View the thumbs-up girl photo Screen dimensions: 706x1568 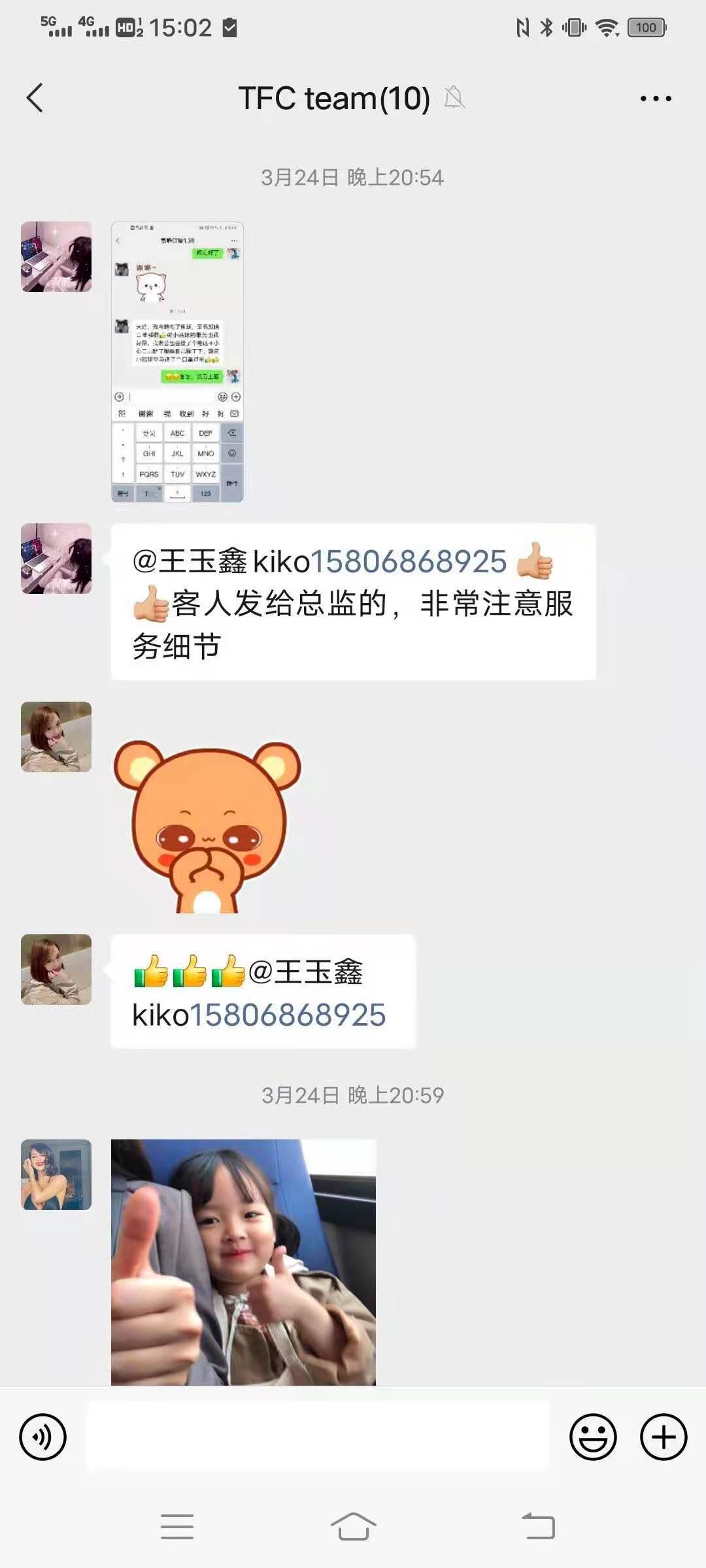click(x=243, y=1261)
